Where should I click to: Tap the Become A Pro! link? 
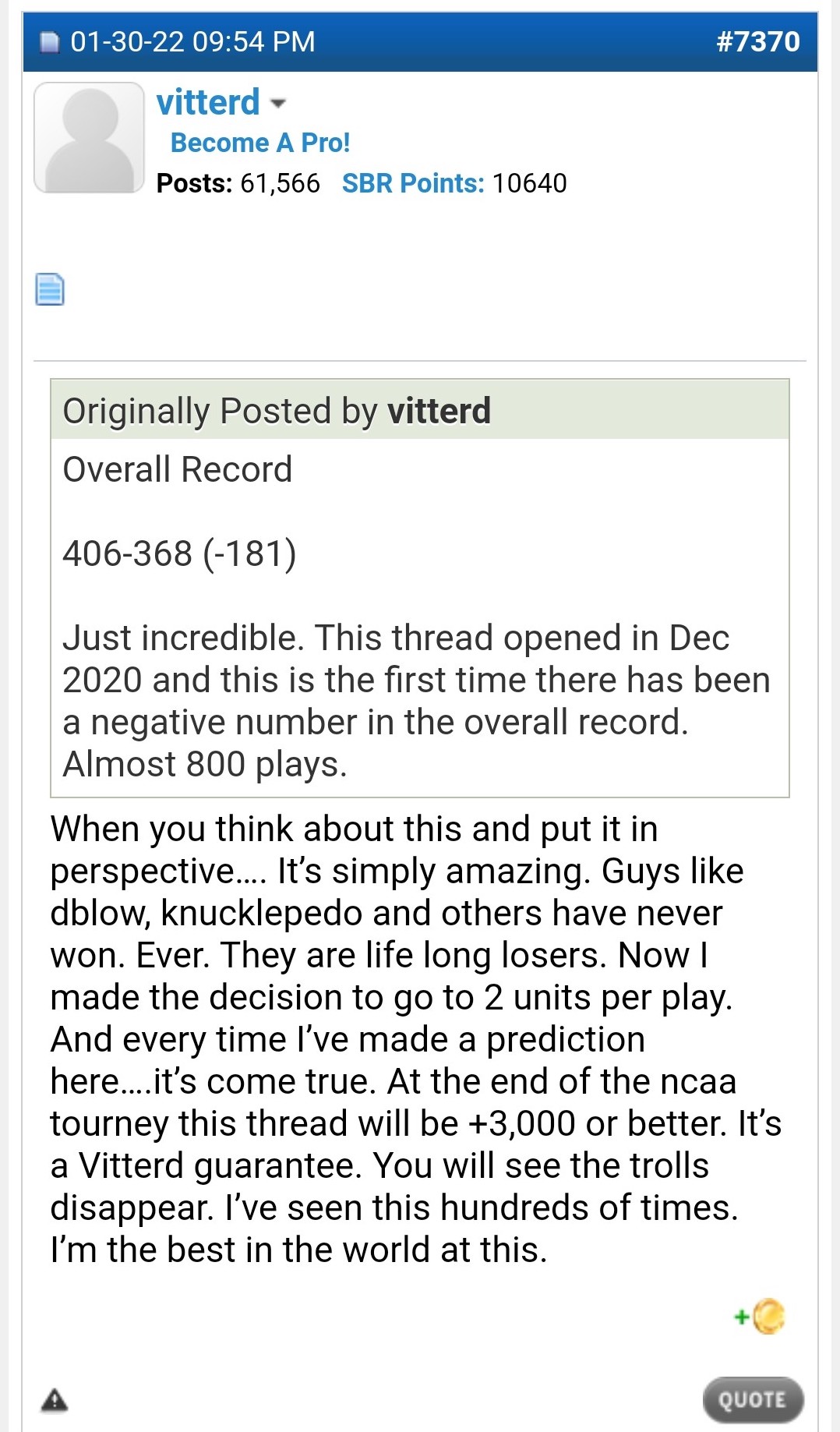point(259,143)
